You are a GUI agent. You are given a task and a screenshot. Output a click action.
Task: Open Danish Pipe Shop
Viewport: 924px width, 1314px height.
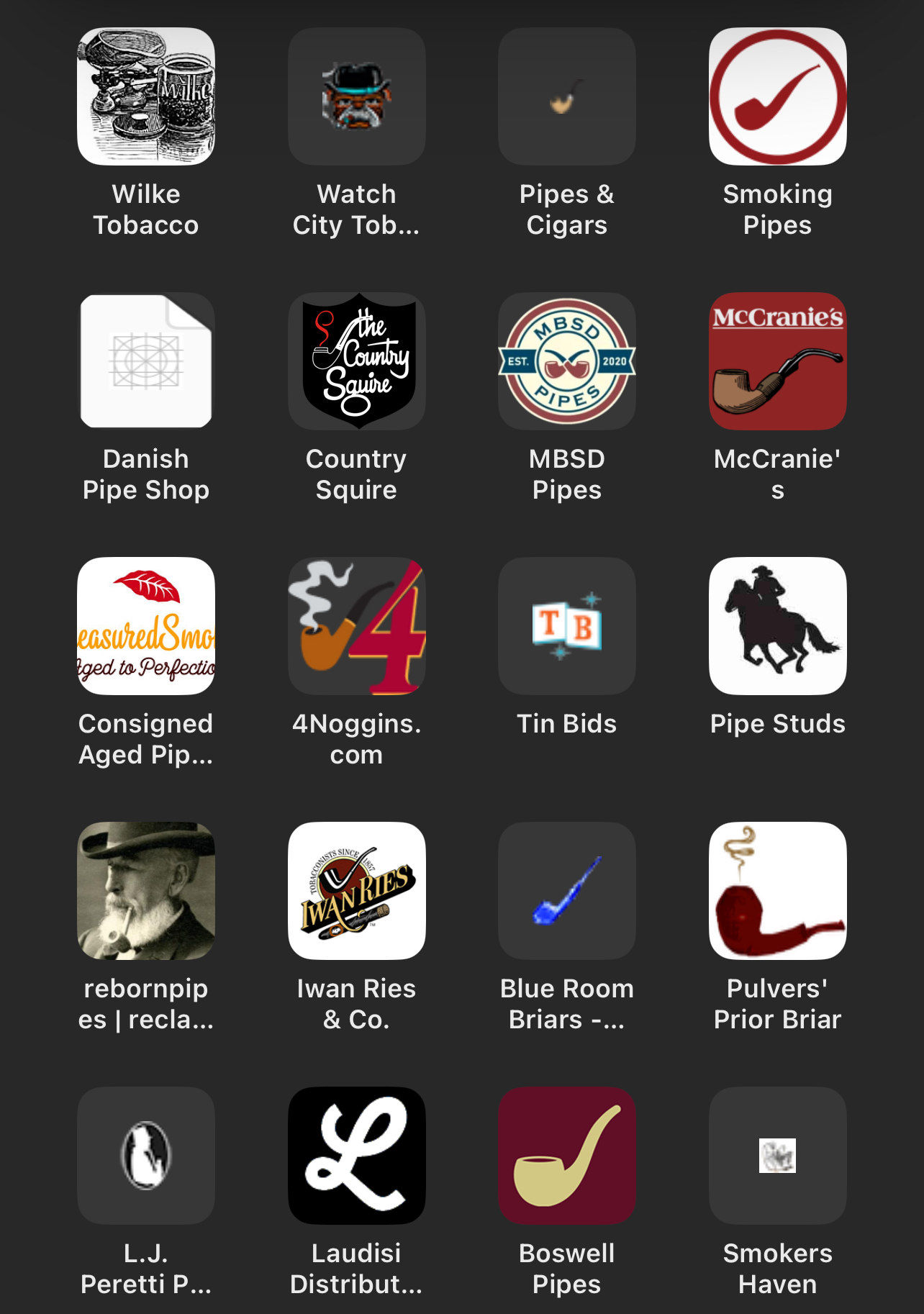click(146, 361)
